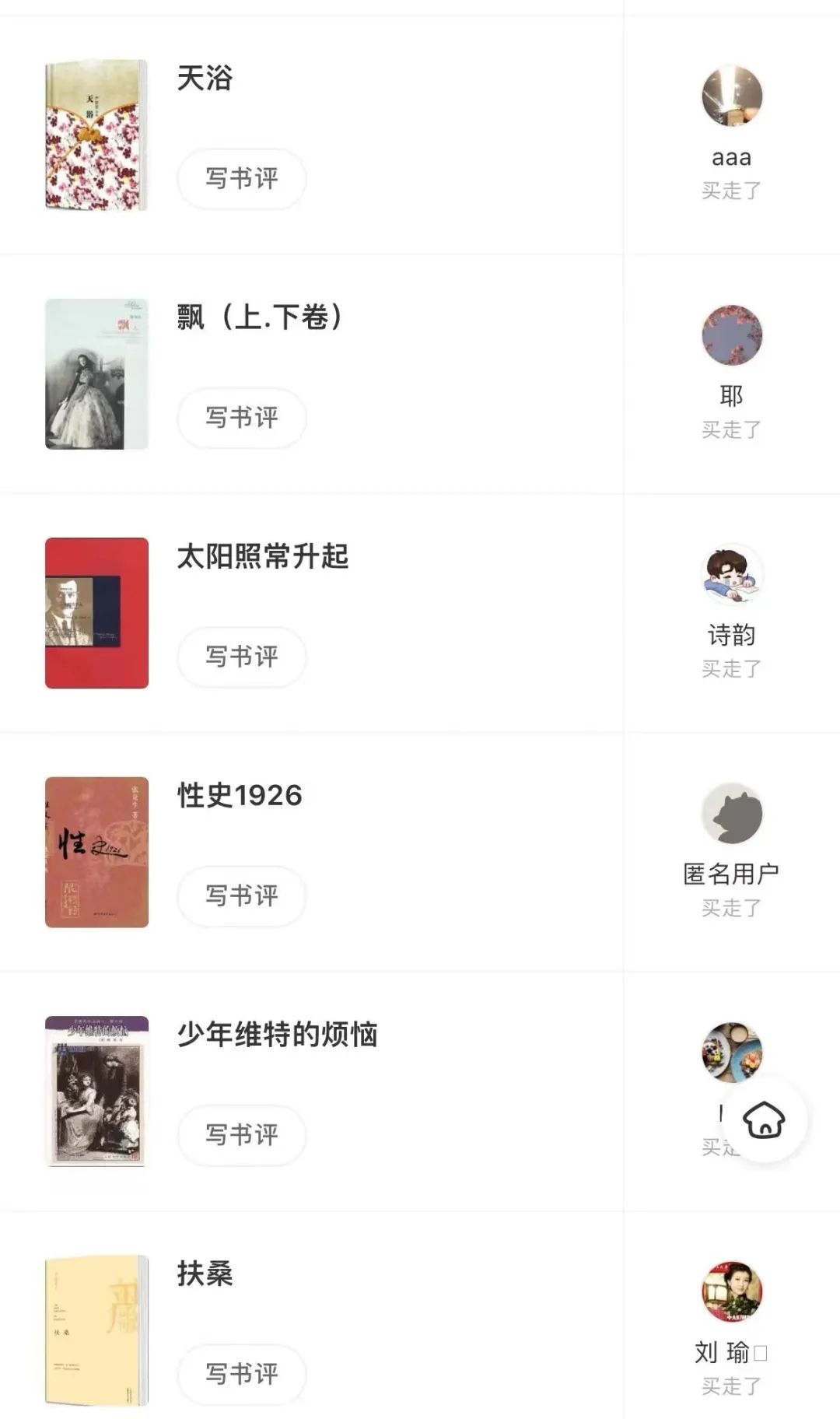Write a review for 扶桑
840x1419 pixels.
coord(242,1373)
